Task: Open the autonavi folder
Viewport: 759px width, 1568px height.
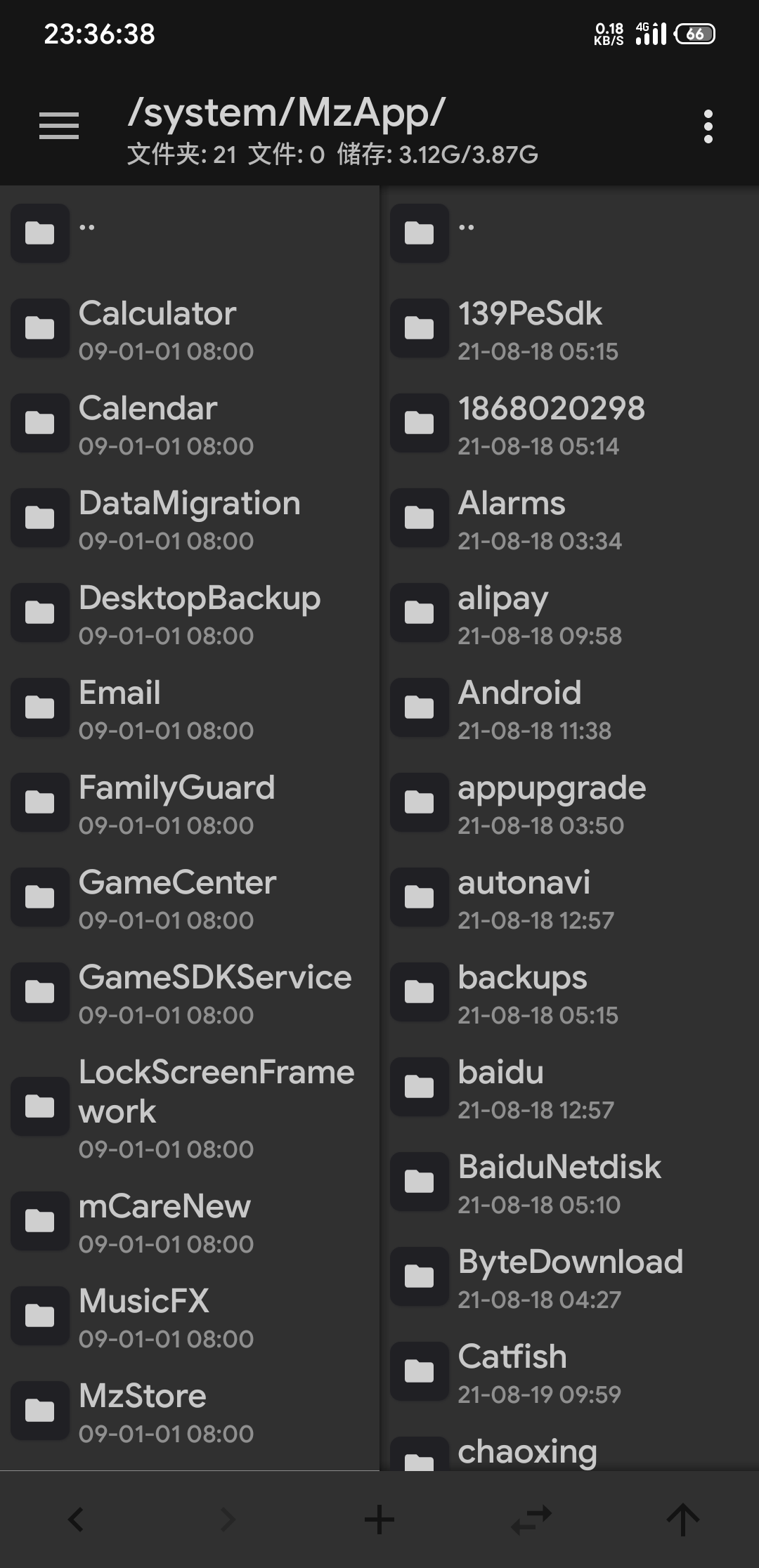Action: point(569,897)
